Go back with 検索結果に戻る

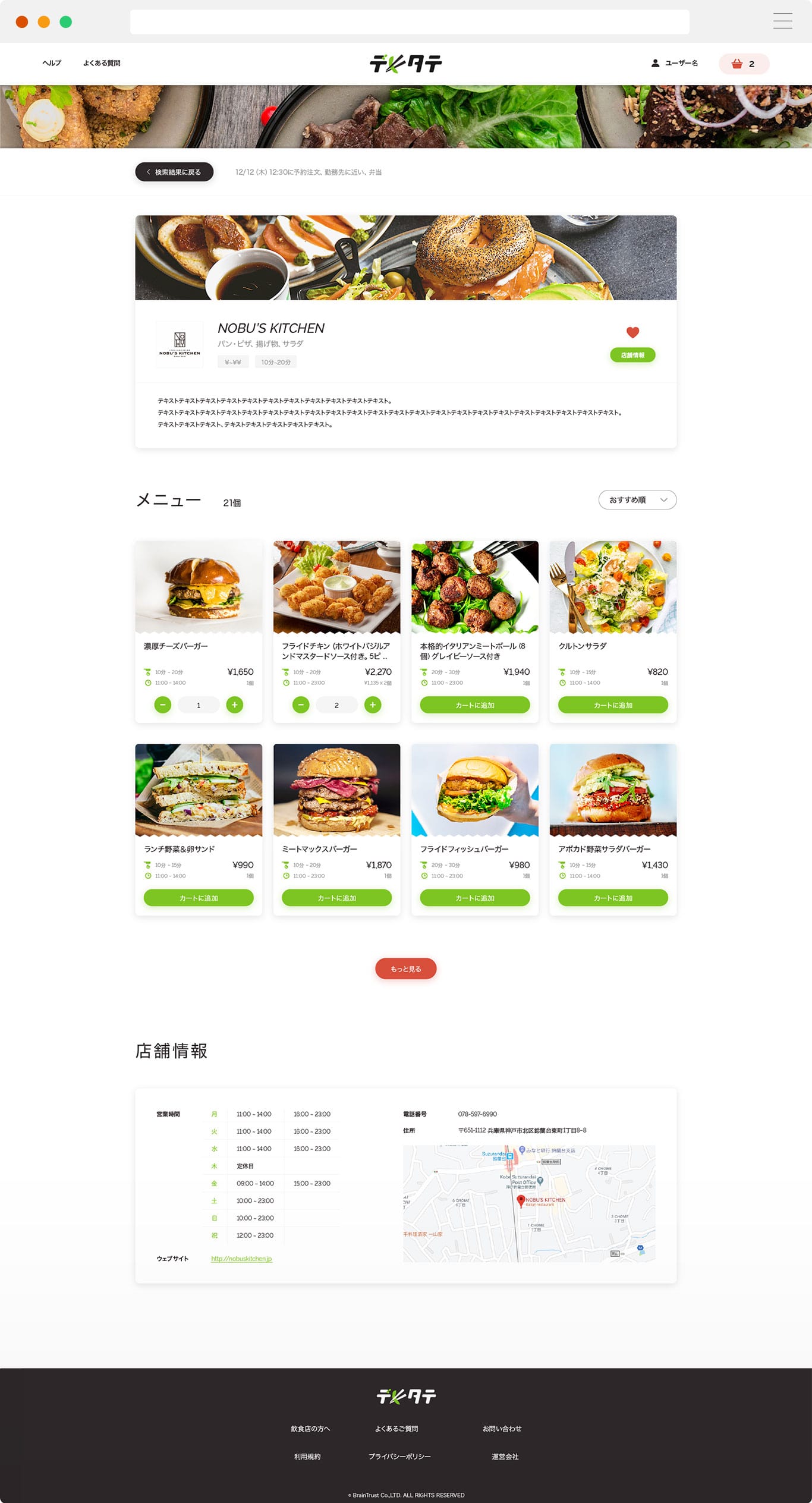pyautogui.click(x=174, y=172)
